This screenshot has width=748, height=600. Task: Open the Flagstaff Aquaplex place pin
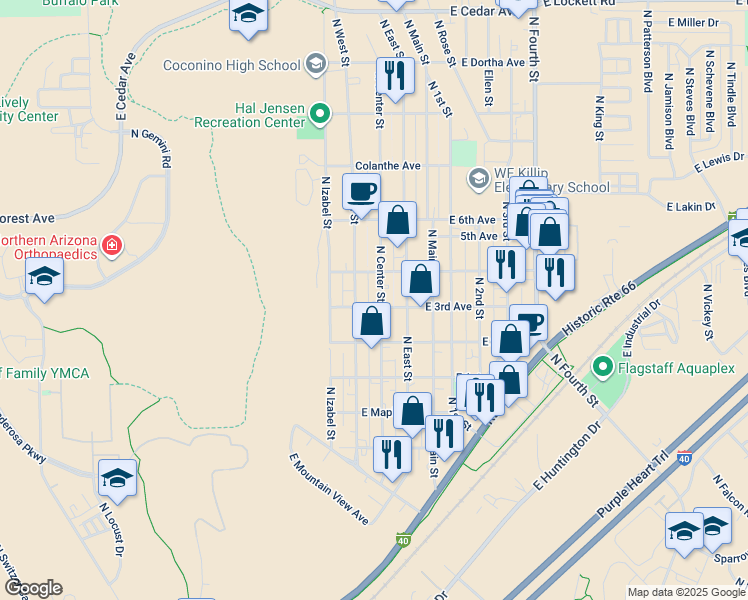603,368
